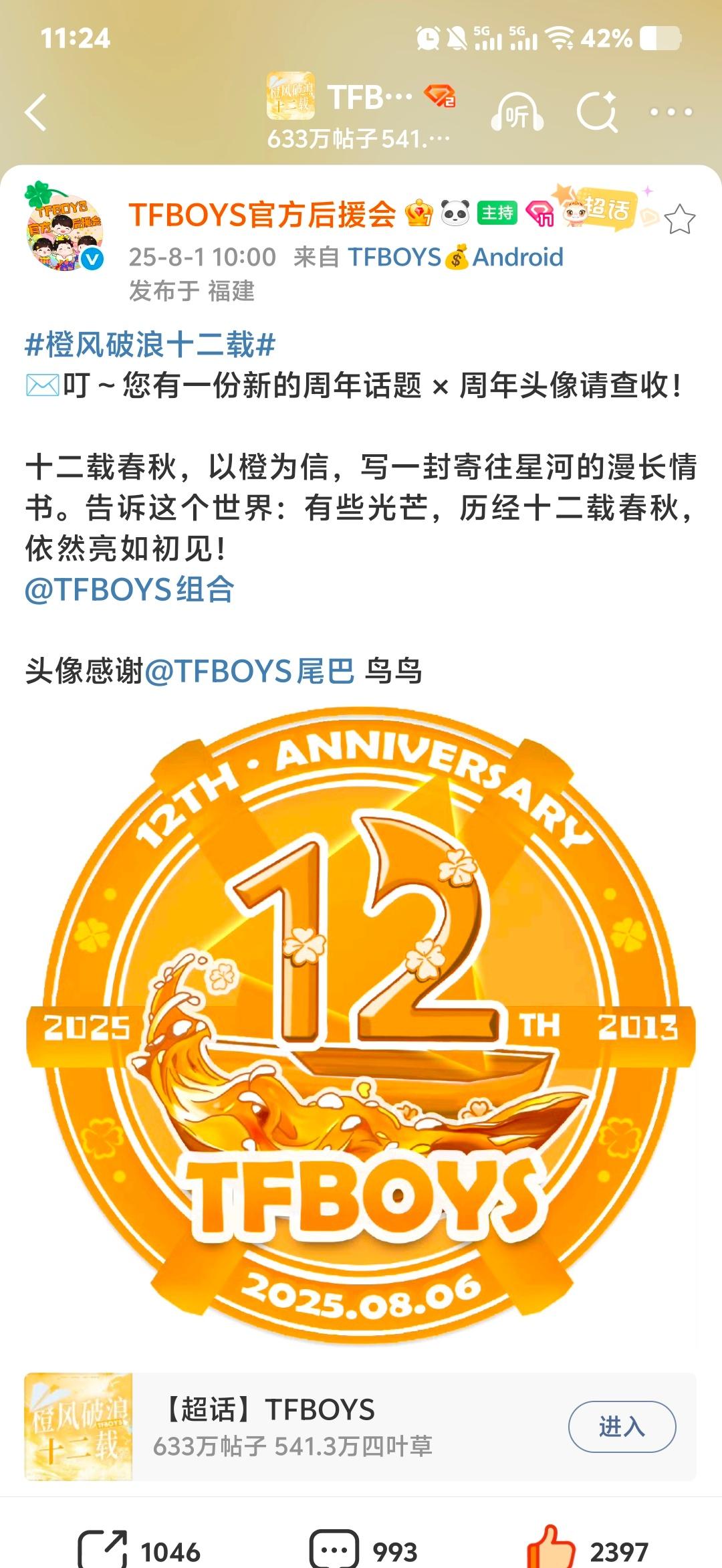Tap the 听 listen headphone icon
Image resolution: width=722 pixels, height=1568 pixels.
point(517,112)
